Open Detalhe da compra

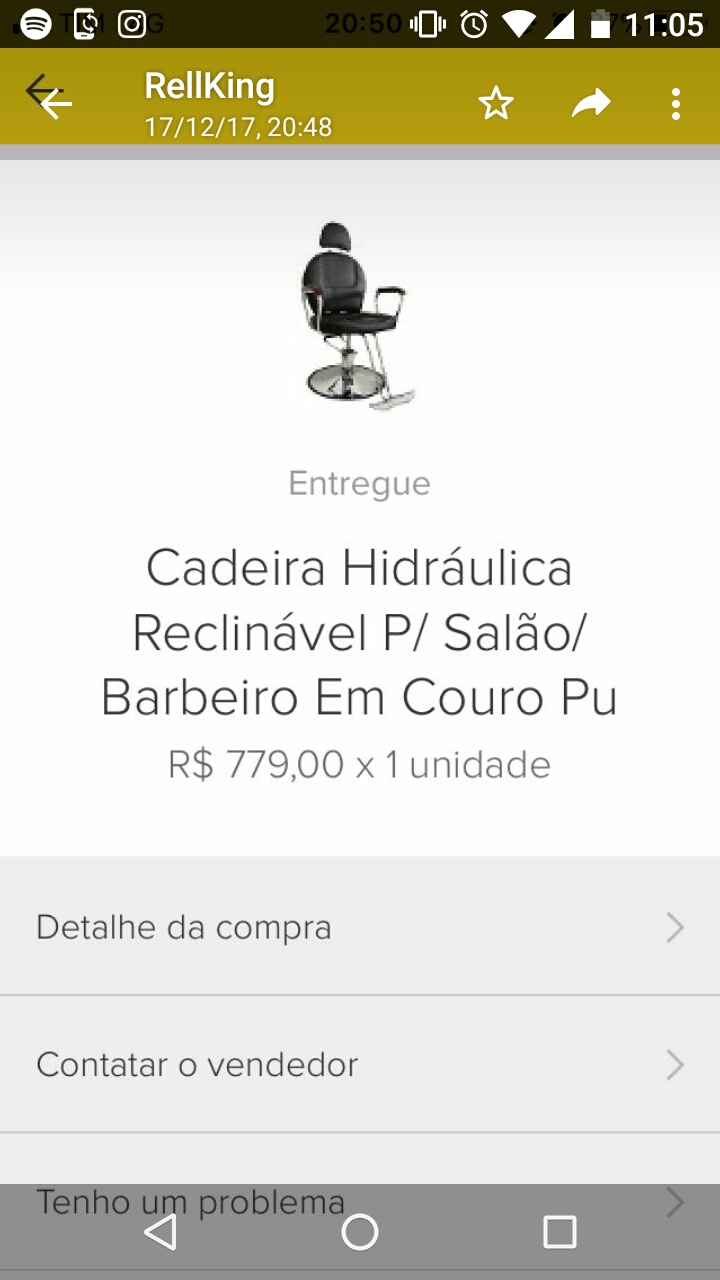360,927
